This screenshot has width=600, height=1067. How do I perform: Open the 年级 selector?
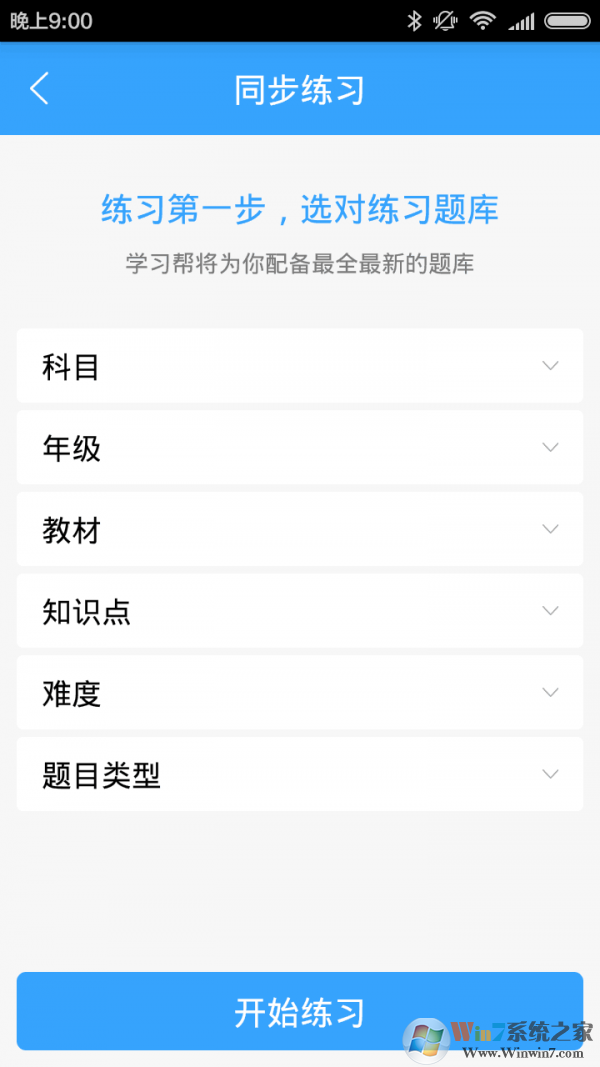pos(300,448)
